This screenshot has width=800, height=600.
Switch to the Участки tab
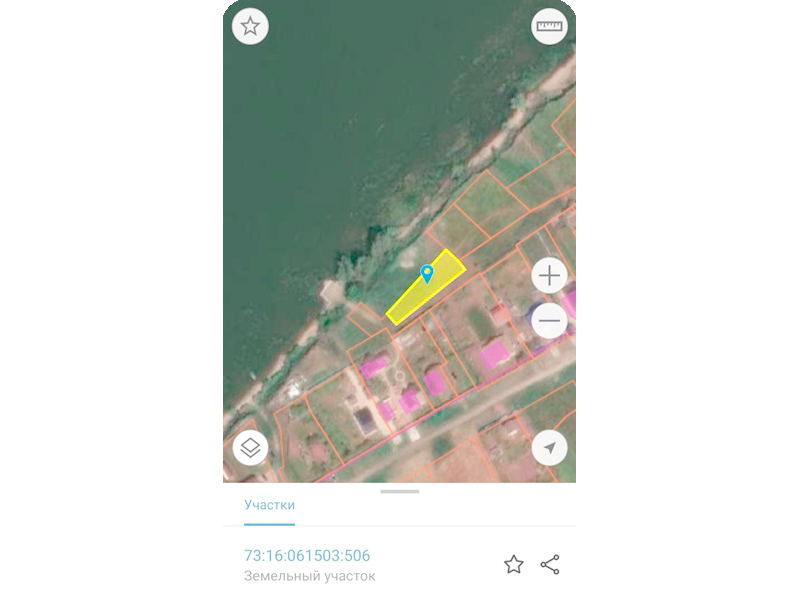(x=269, y=505)
